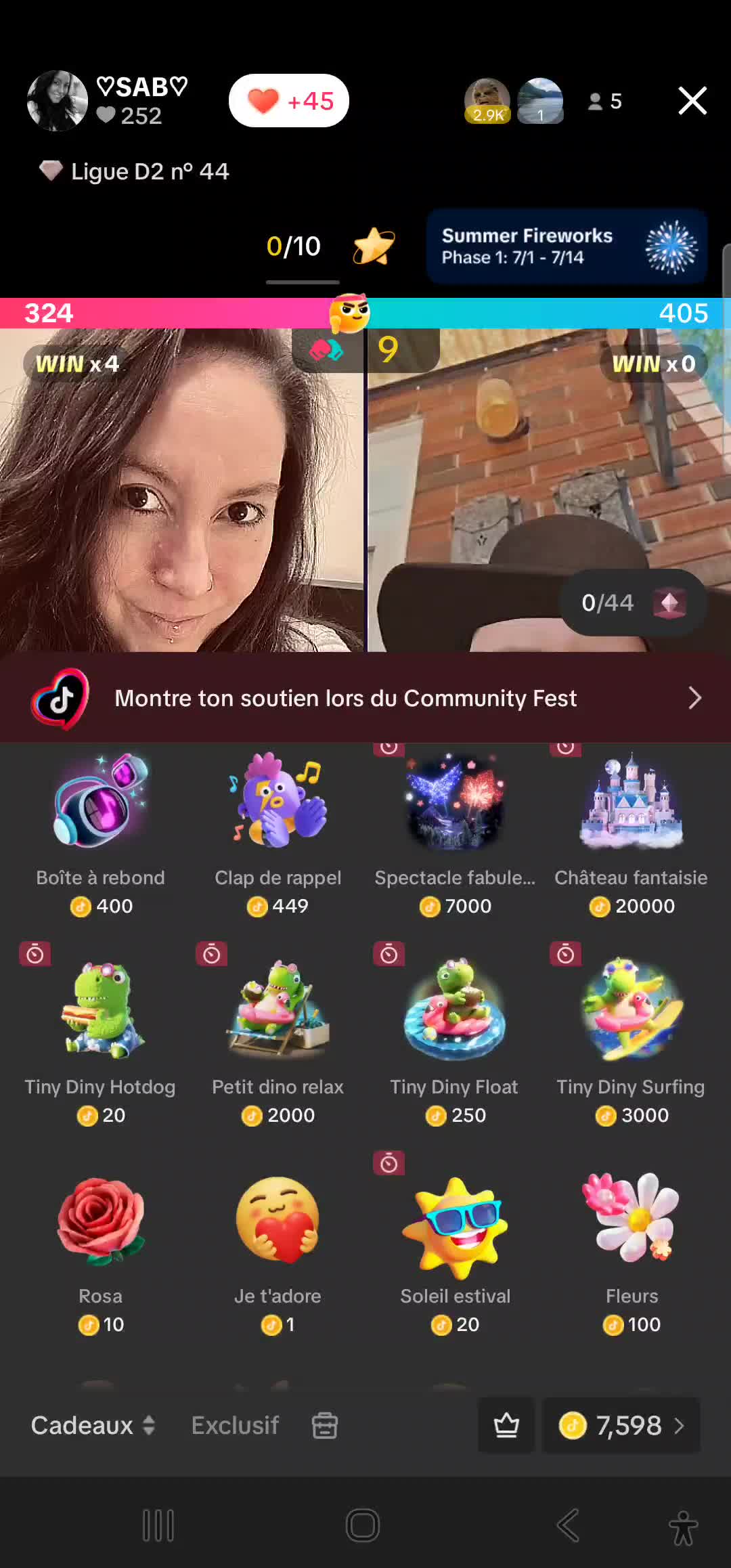Viewport: 731px width, 1568px height.
Task: Choose the Soleil estival gift
Action: (454, 1253)
